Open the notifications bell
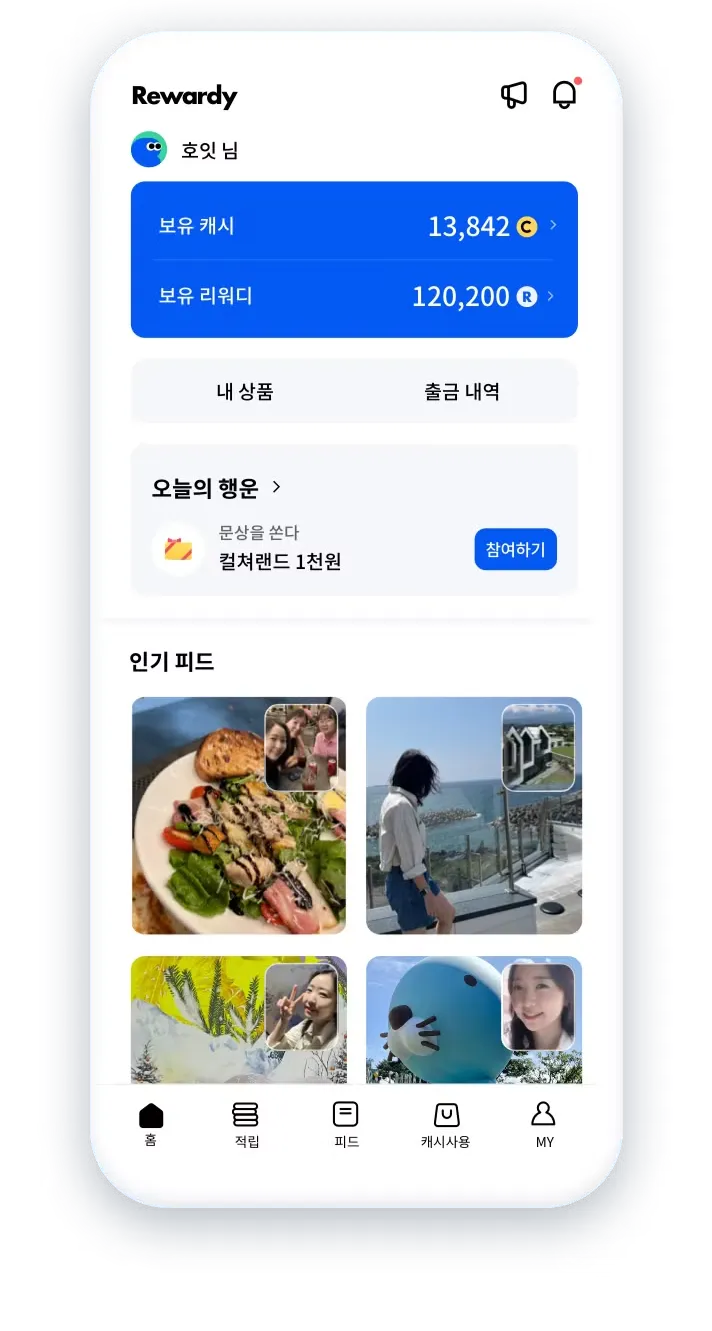 click(x=565, y=95)
